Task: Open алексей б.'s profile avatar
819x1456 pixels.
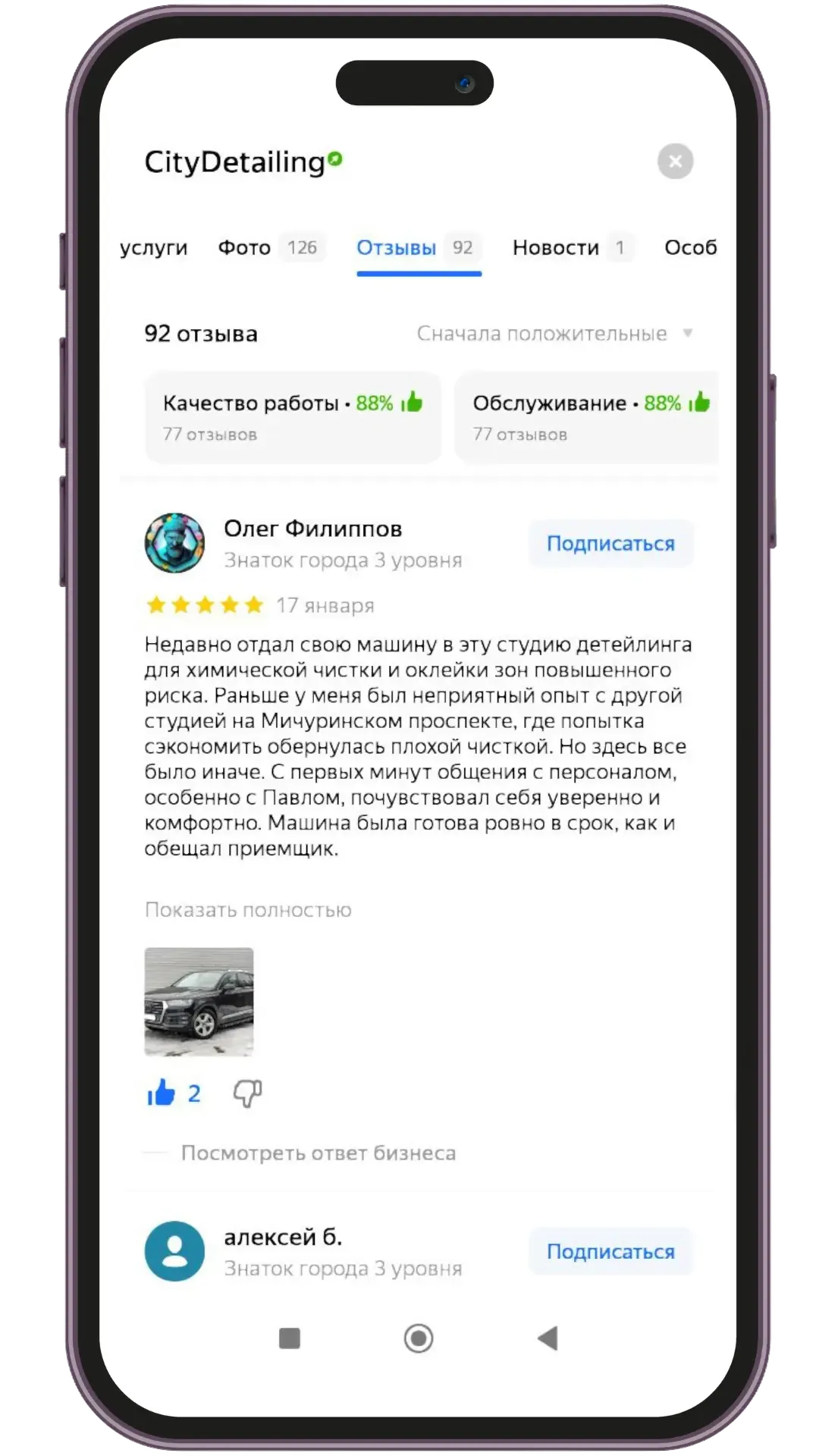Action: pos(174,1251)
